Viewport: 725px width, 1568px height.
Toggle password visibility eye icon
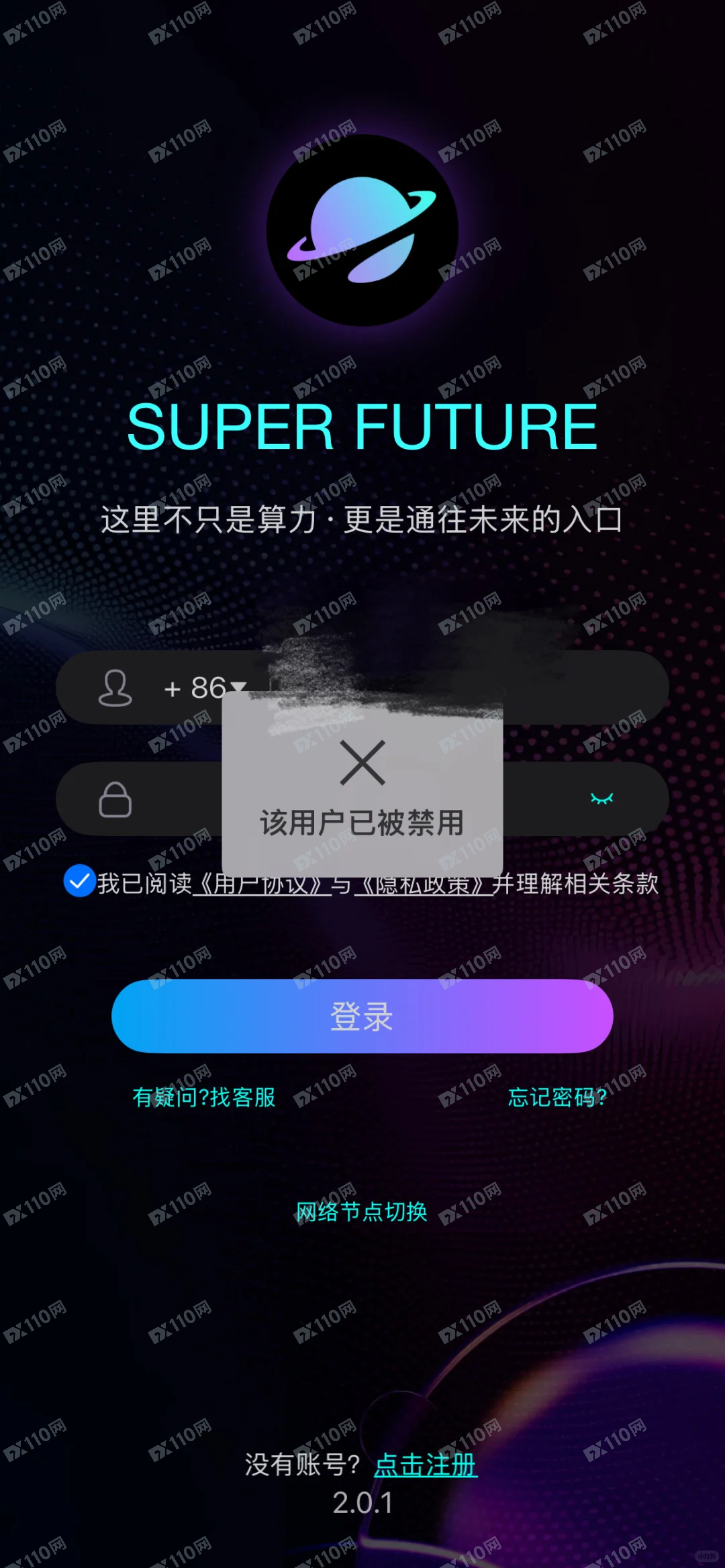click(601, 798)
